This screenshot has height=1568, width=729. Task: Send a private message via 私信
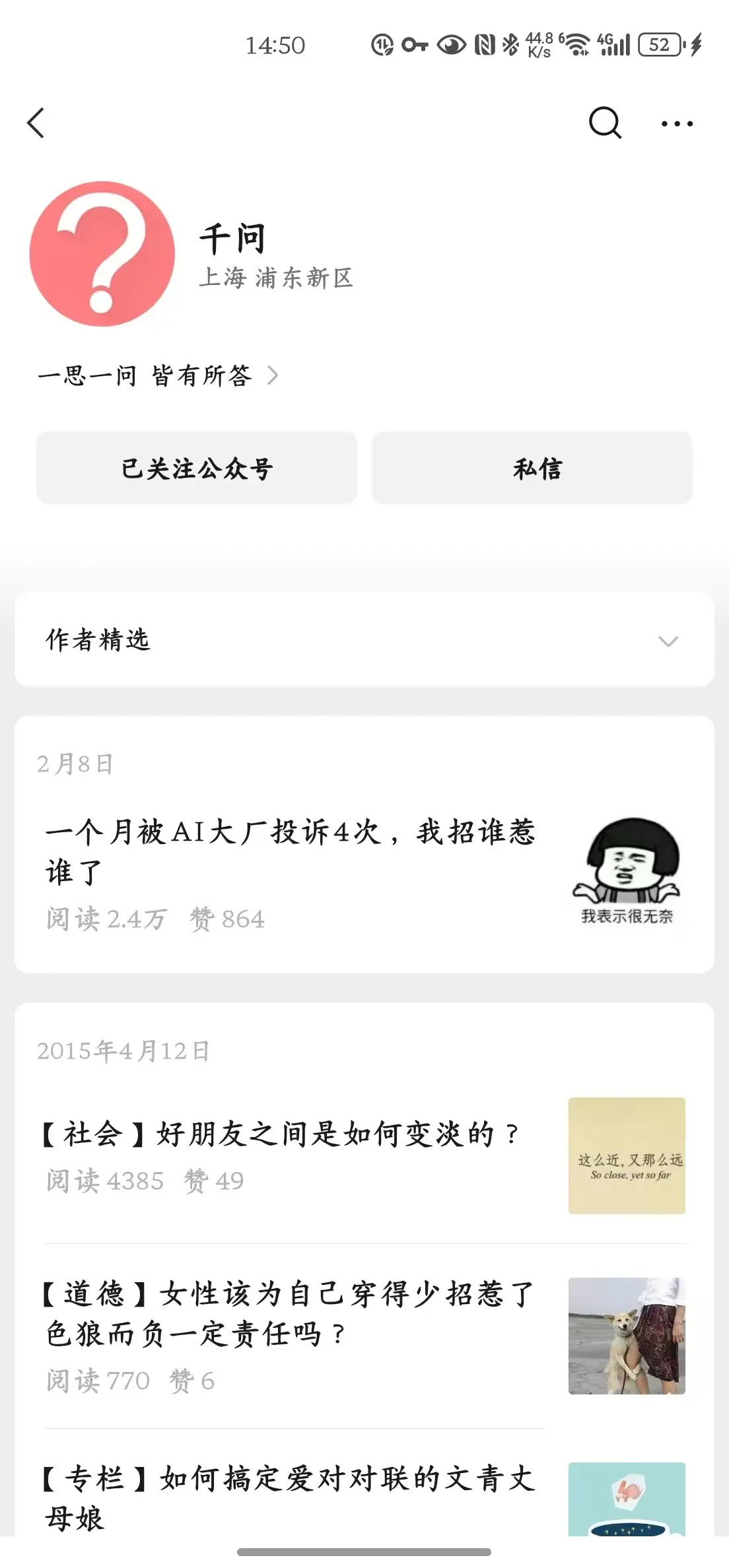(x=532, y=469)
